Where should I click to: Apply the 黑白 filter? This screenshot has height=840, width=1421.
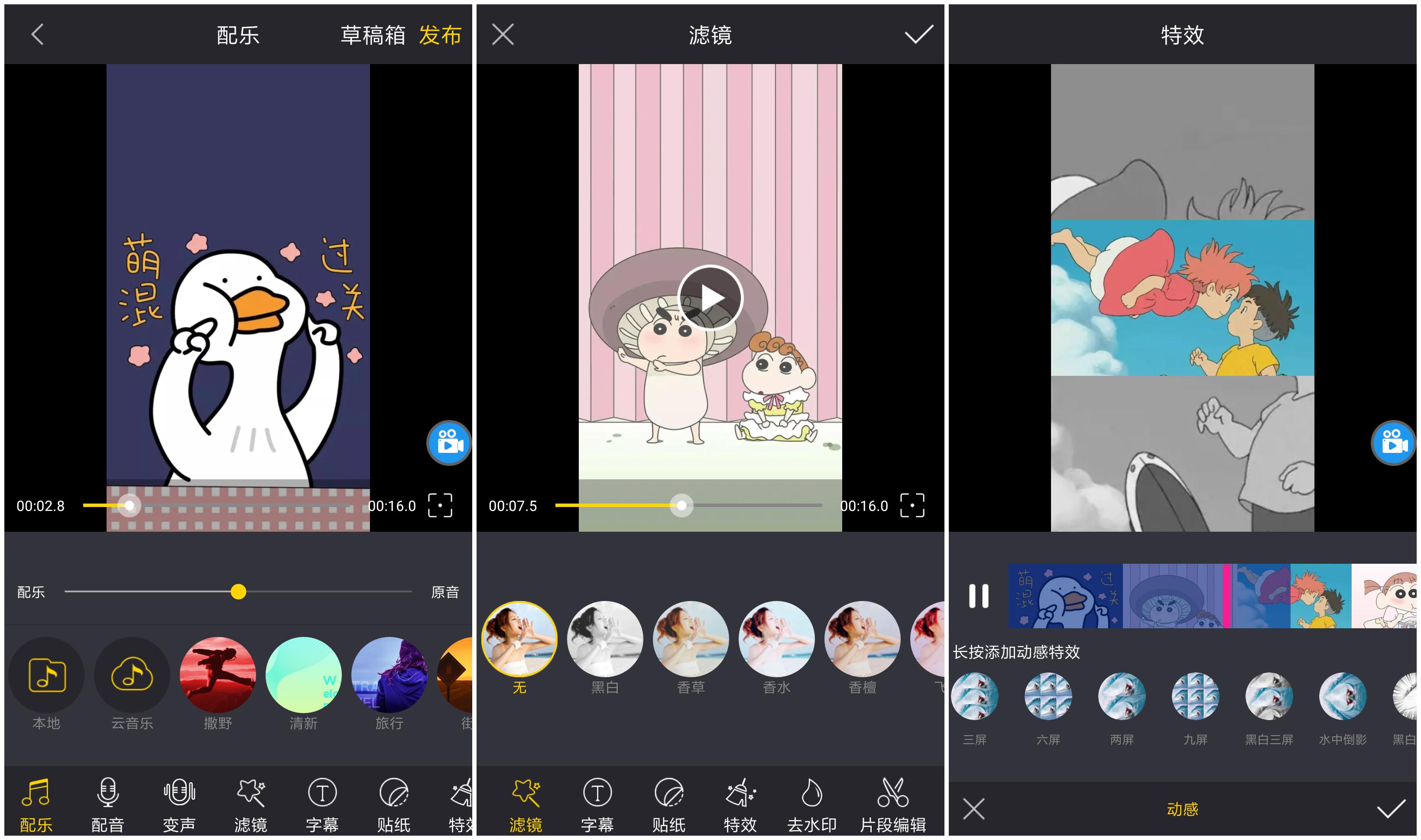[x=605, y=640]
